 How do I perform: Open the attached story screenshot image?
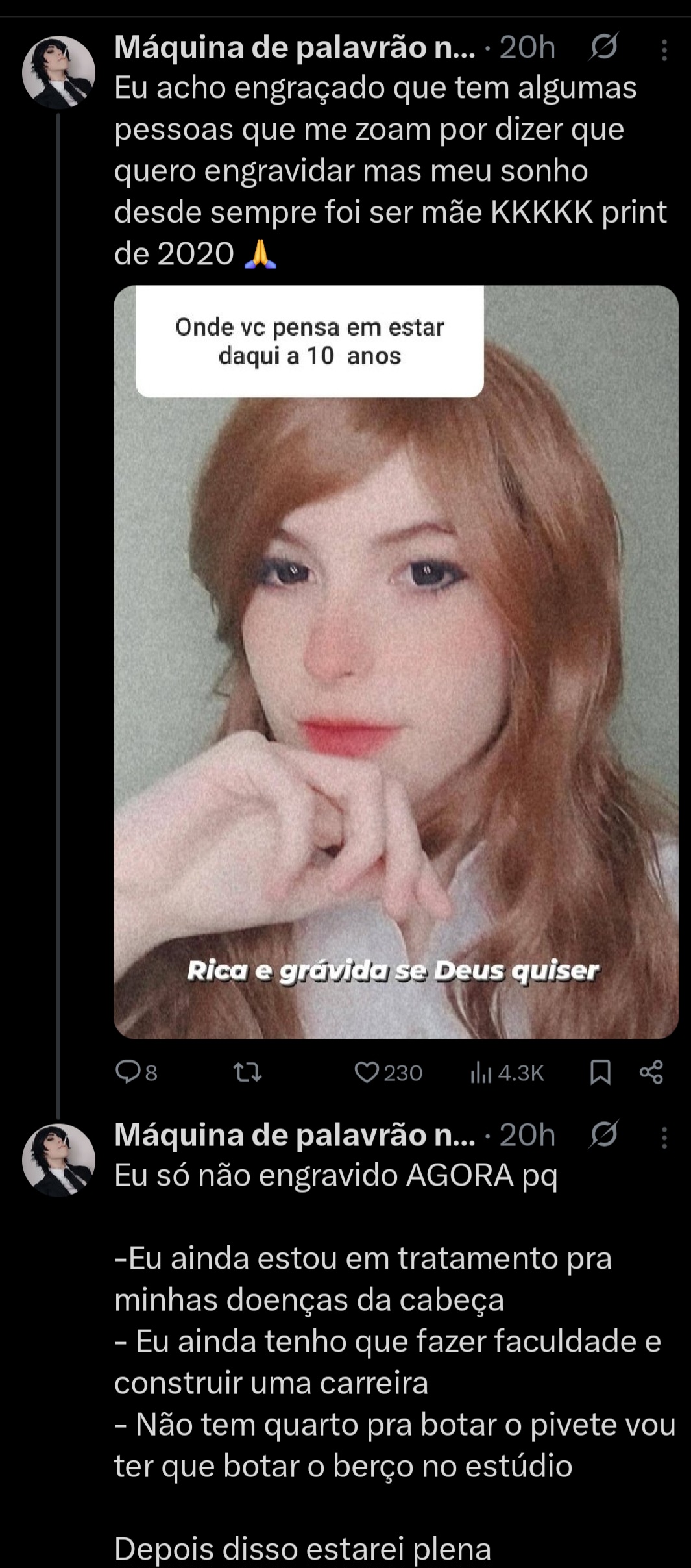(x=396, y=662)
